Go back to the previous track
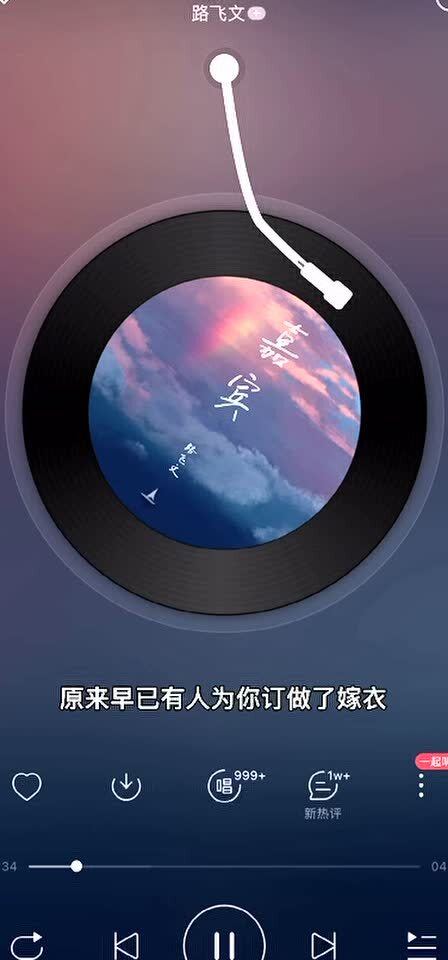Screen dimensions: 448x960 (x=127, y=945)
